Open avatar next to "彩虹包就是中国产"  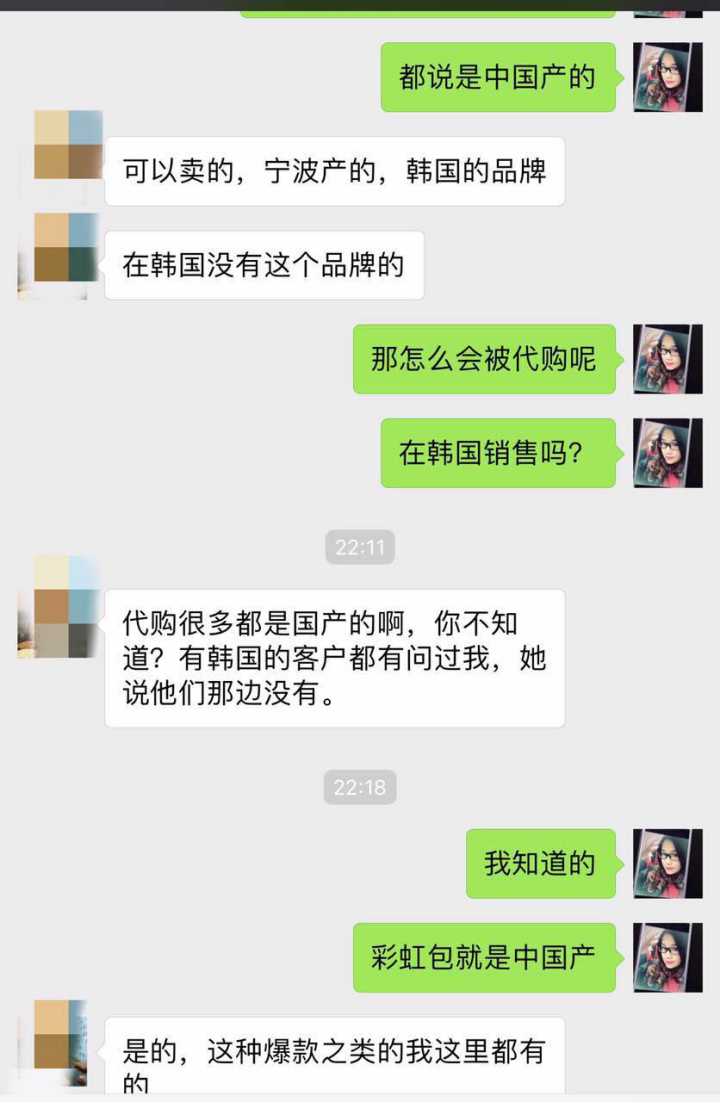click(668, 957)
